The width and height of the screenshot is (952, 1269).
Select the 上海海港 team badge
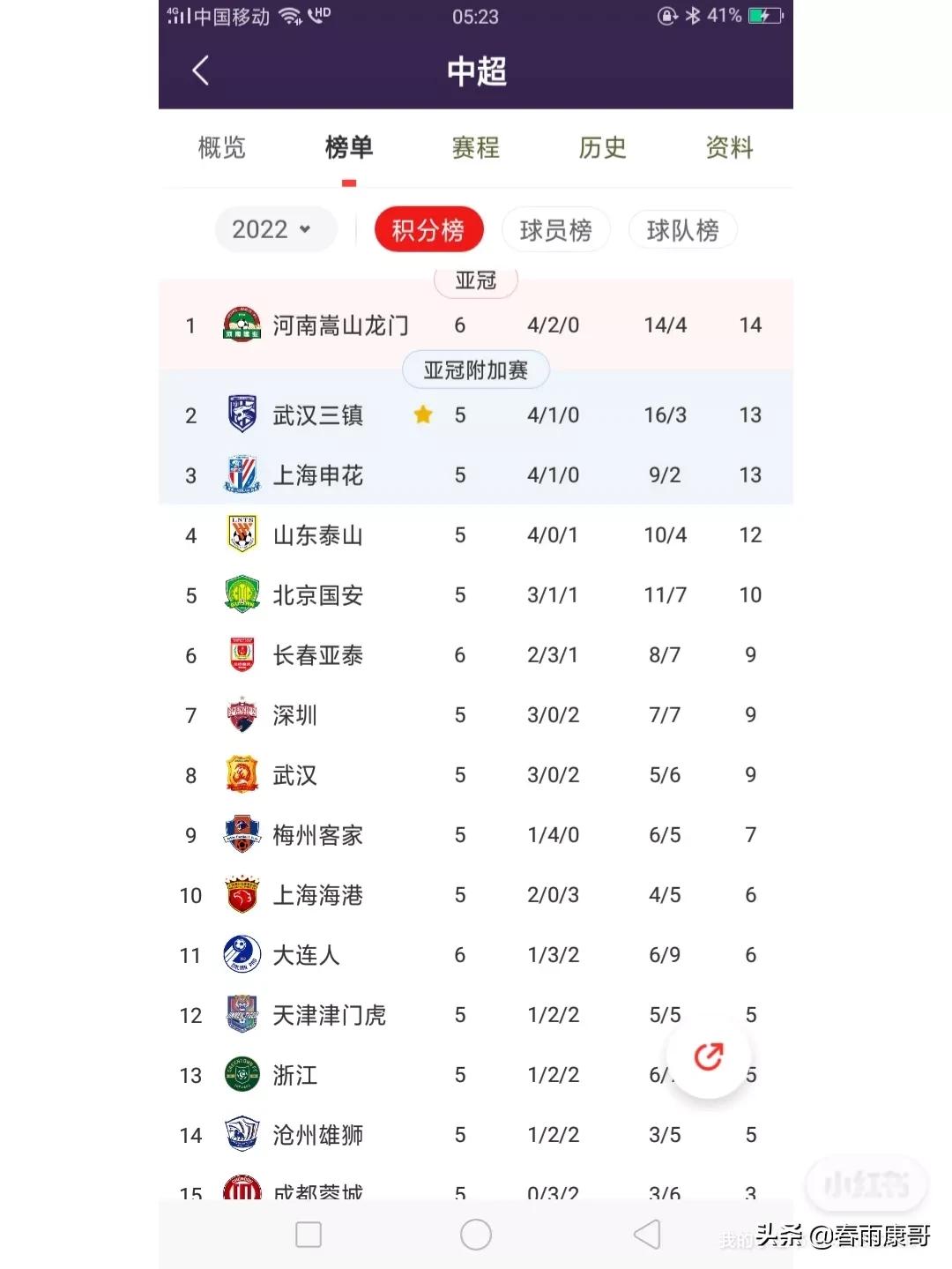coord(240,894)
